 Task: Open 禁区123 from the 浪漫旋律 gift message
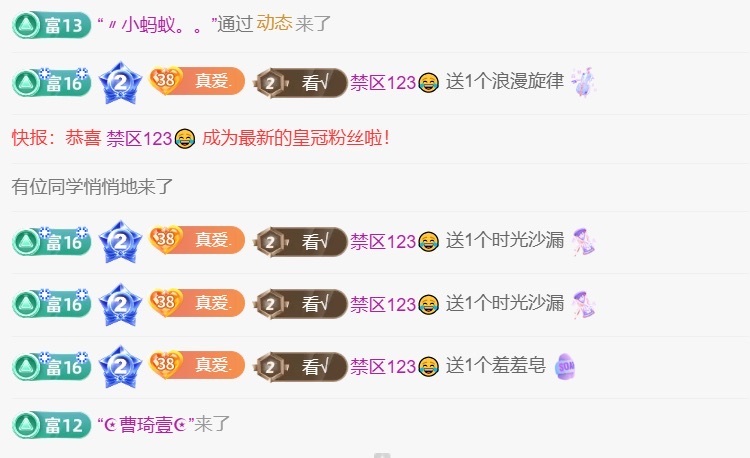385,83
